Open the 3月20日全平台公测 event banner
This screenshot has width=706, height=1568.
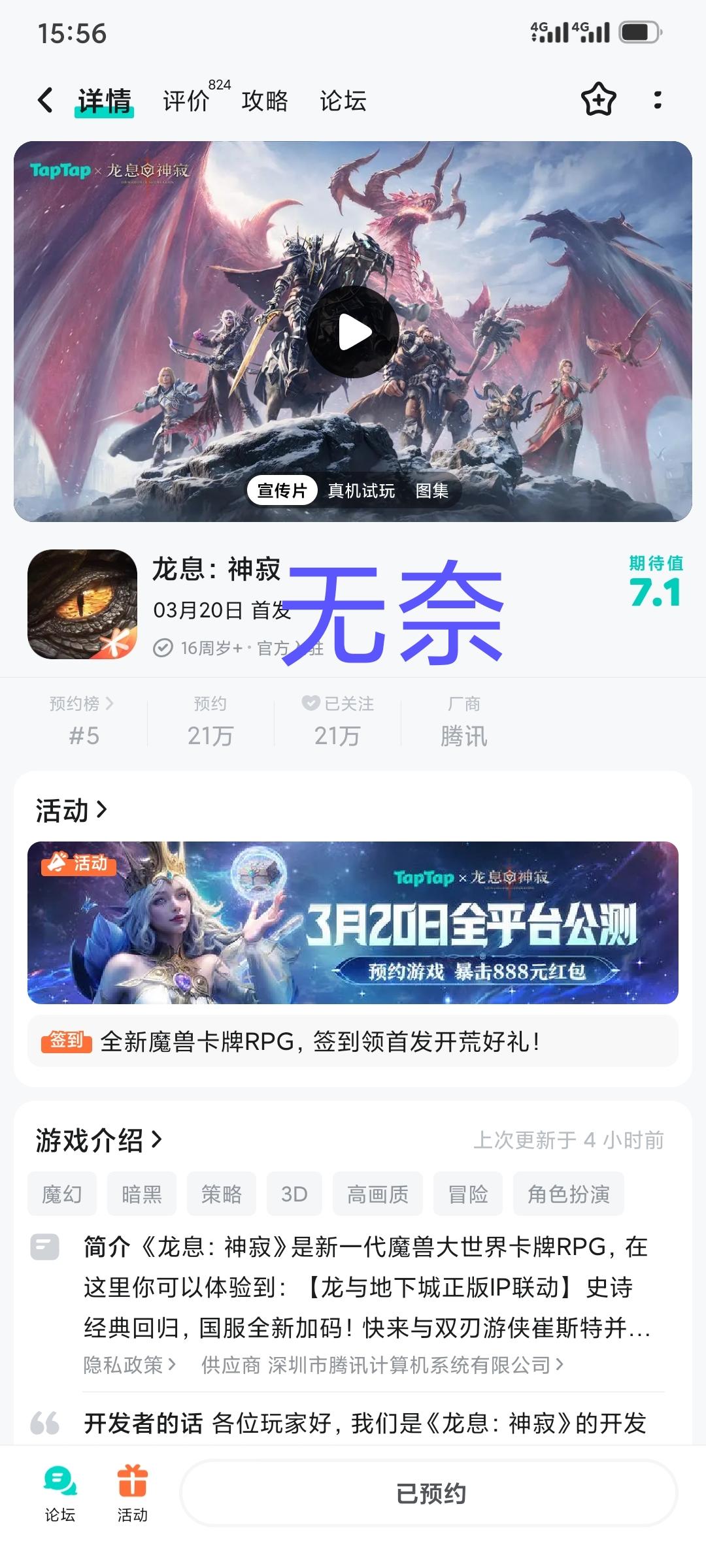pos(353,923)
